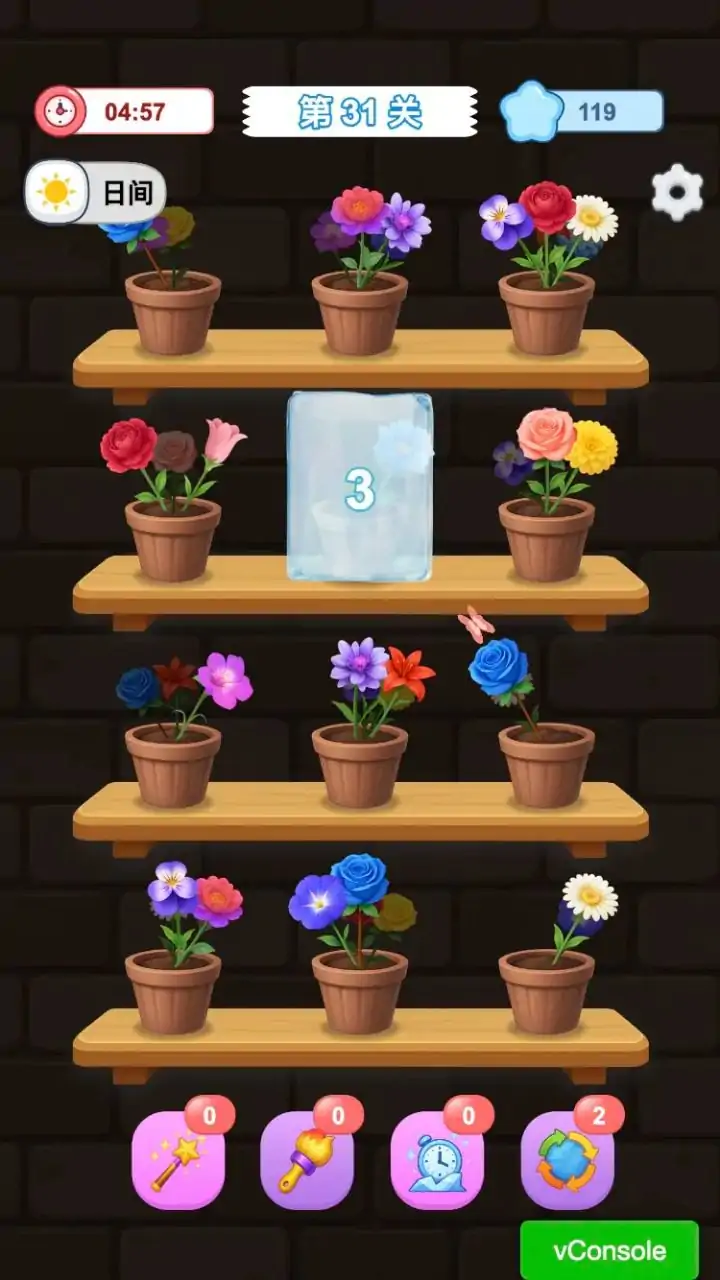Use the shuffle refresh booster
The height and width of the screenshot is (1280, 720).
click(567, 1160)
